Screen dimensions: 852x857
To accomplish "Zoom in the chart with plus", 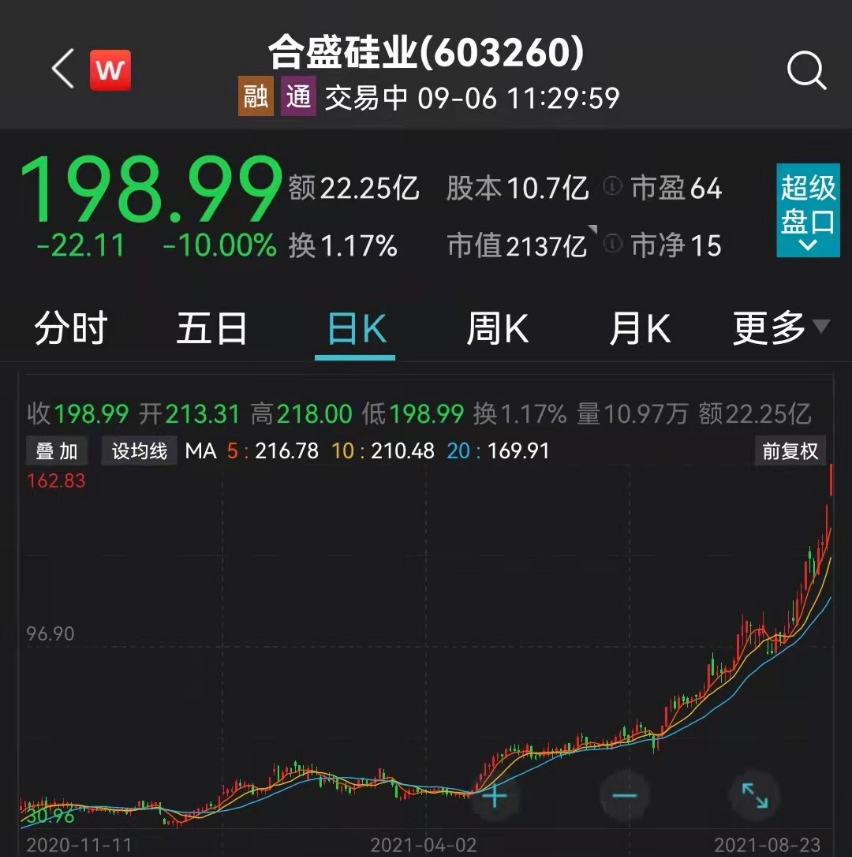I will pyautogui.click(x=496, y=796).
